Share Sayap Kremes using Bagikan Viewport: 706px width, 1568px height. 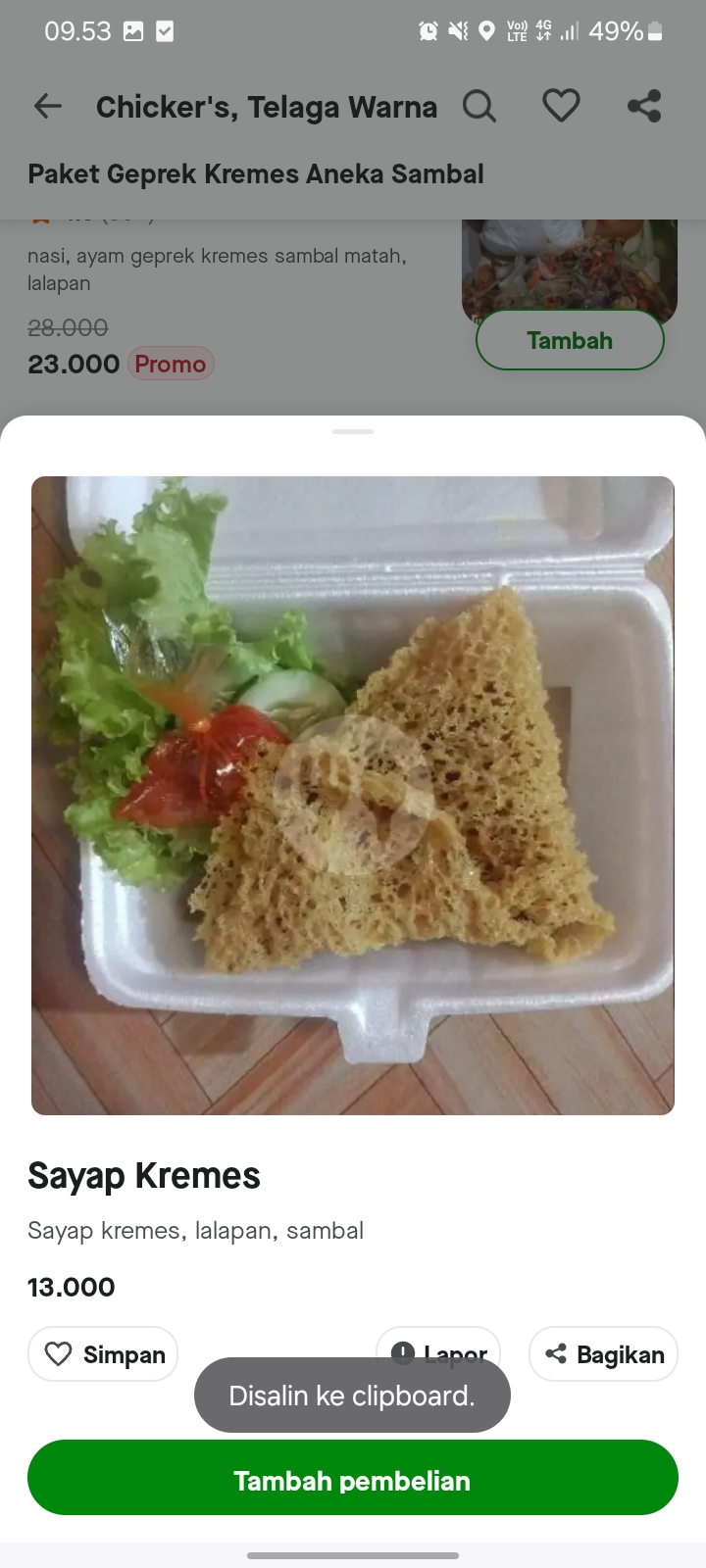pyautogui.click(x=603, y=1353)
